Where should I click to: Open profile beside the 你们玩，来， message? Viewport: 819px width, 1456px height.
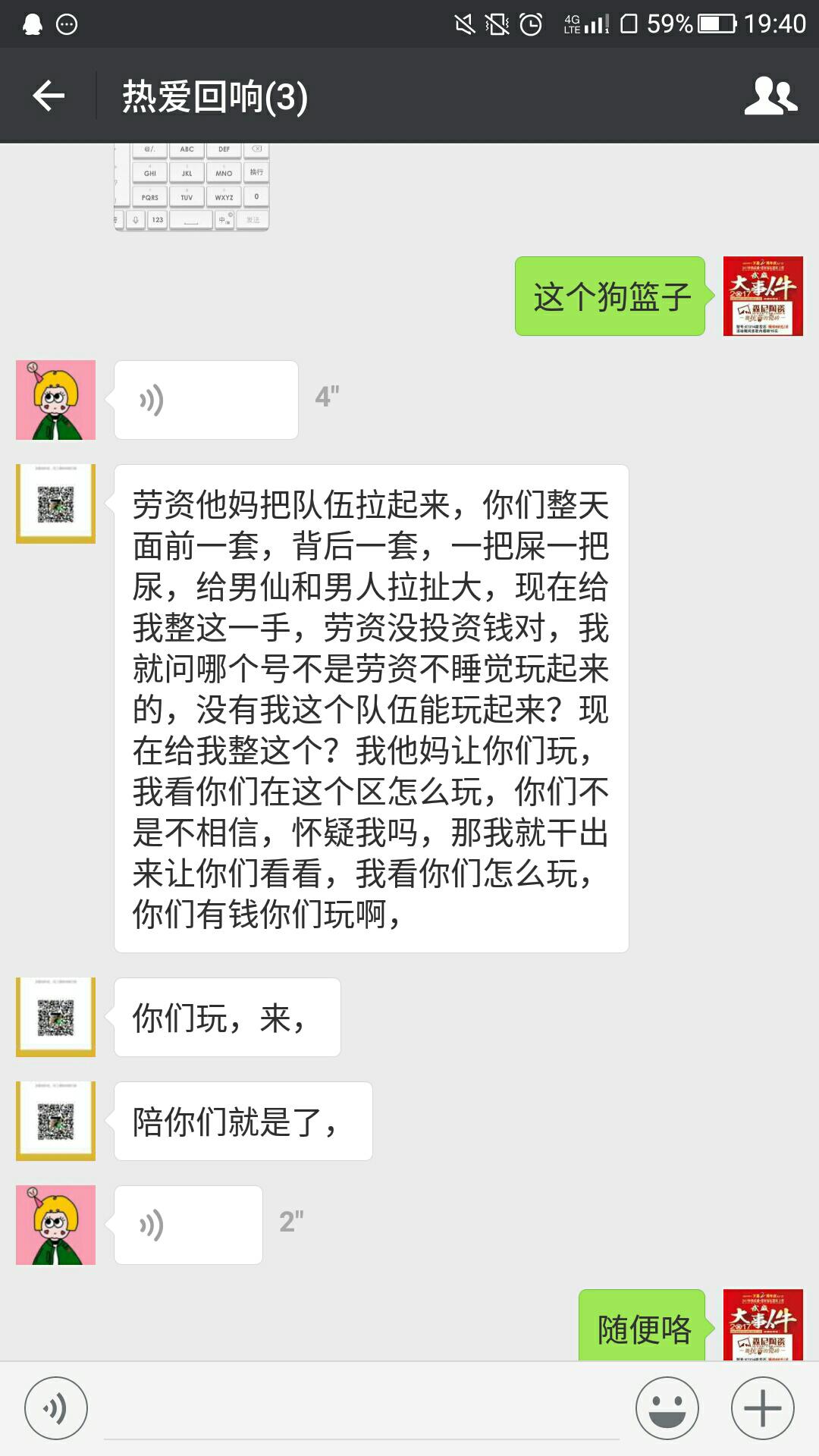(x=56, y=1017)
